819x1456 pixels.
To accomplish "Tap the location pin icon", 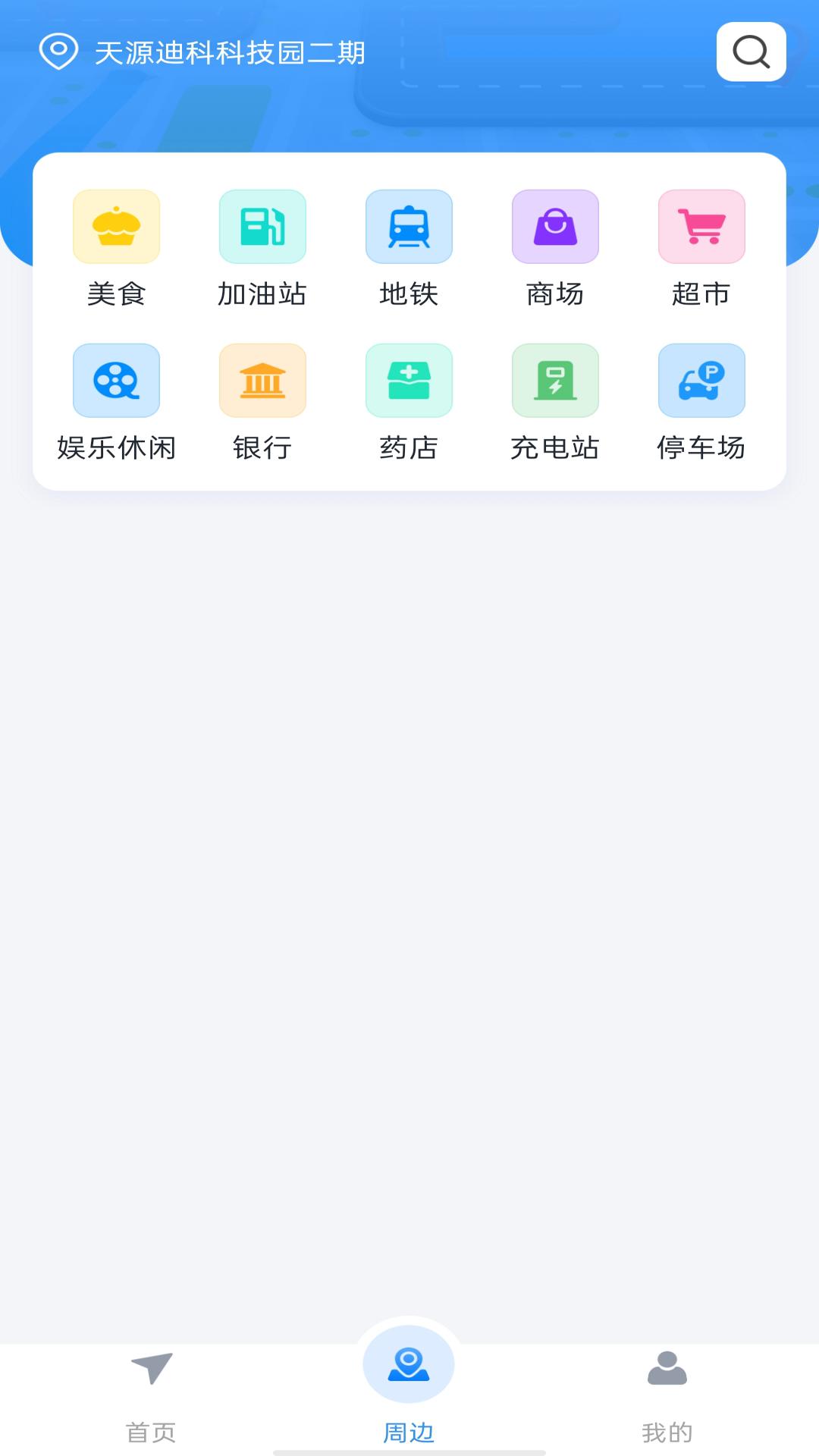I will pyautogui.click(x=59, y=52).
